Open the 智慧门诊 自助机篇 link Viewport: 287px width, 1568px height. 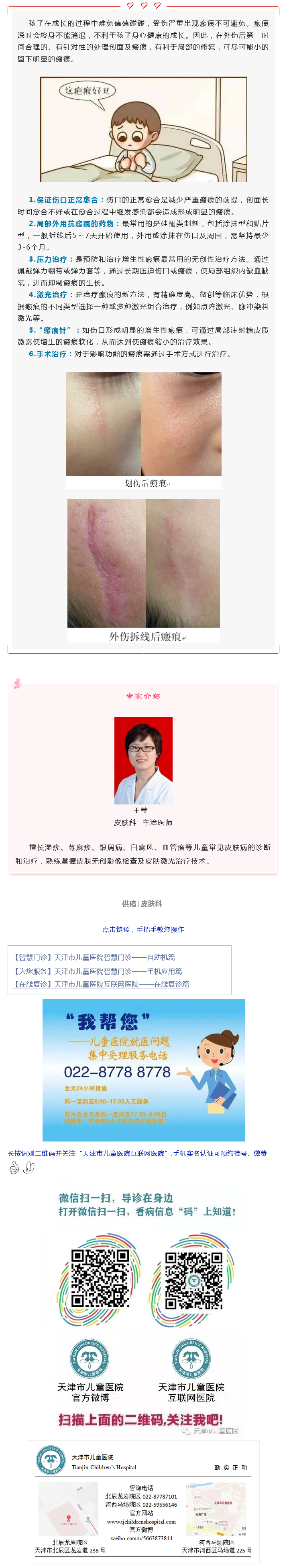[x=94, y=957]
